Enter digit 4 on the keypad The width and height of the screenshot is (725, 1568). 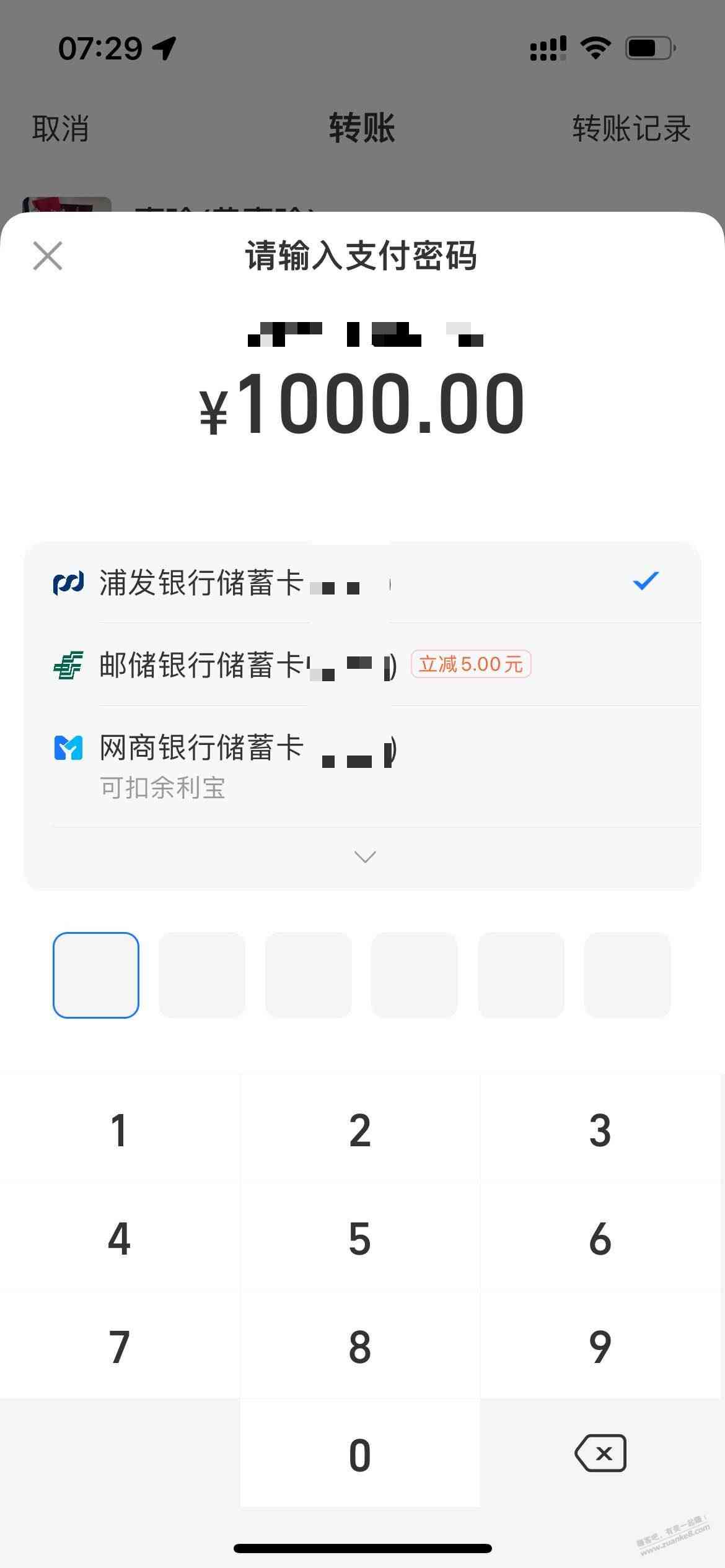coord(120,1239)
